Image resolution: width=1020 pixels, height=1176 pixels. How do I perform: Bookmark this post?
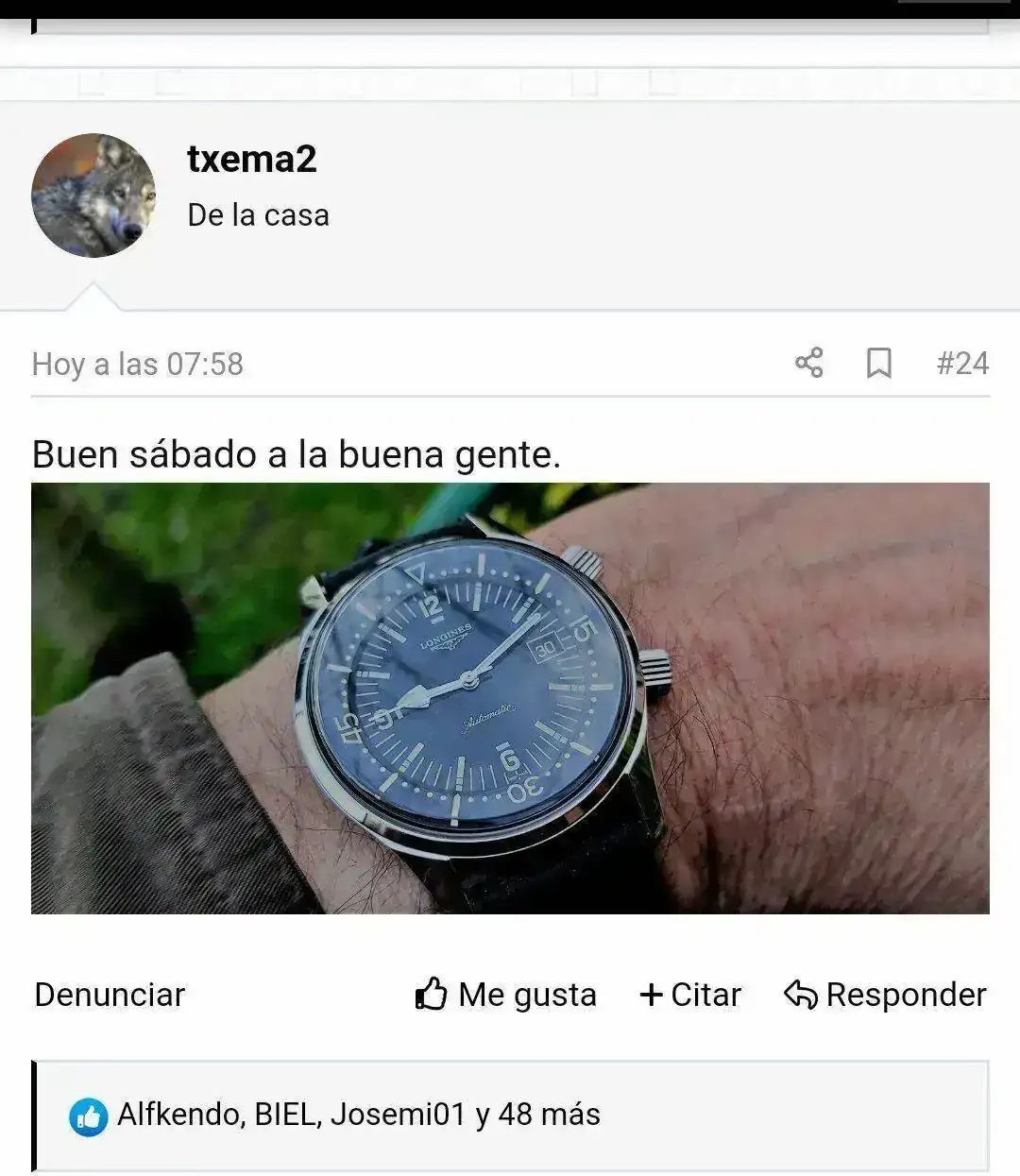[878, 363]
